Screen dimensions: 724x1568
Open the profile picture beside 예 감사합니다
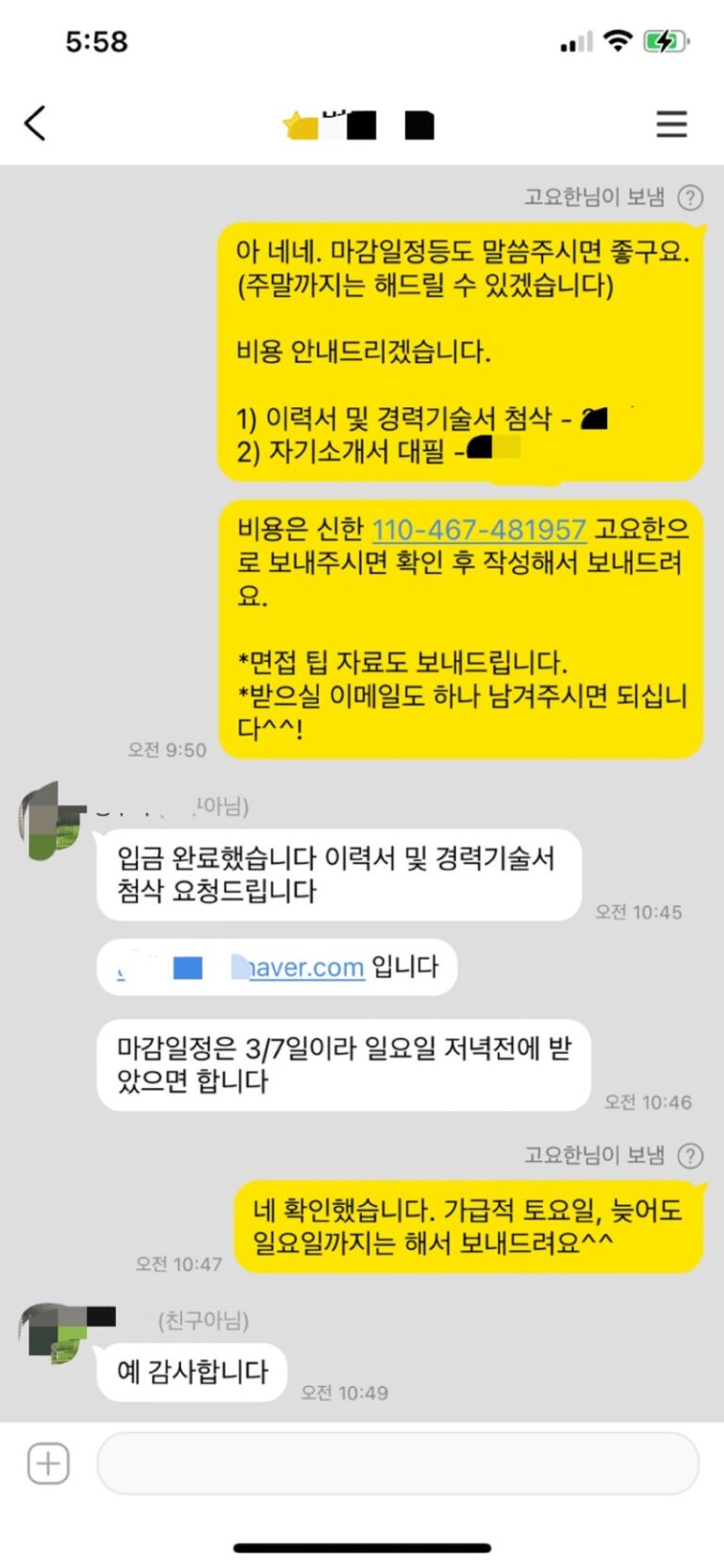point(53,1333)
